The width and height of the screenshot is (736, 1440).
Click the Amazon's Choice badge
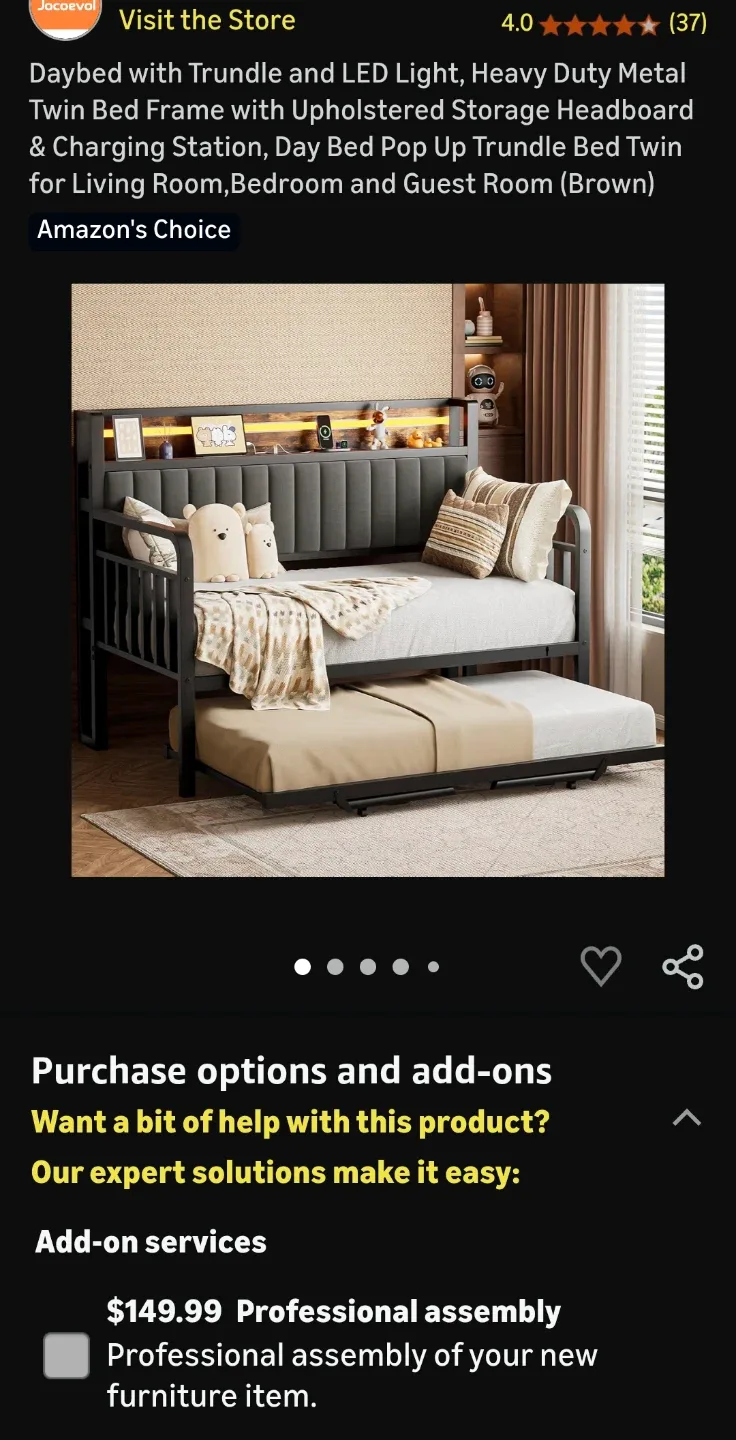[133, 229]
